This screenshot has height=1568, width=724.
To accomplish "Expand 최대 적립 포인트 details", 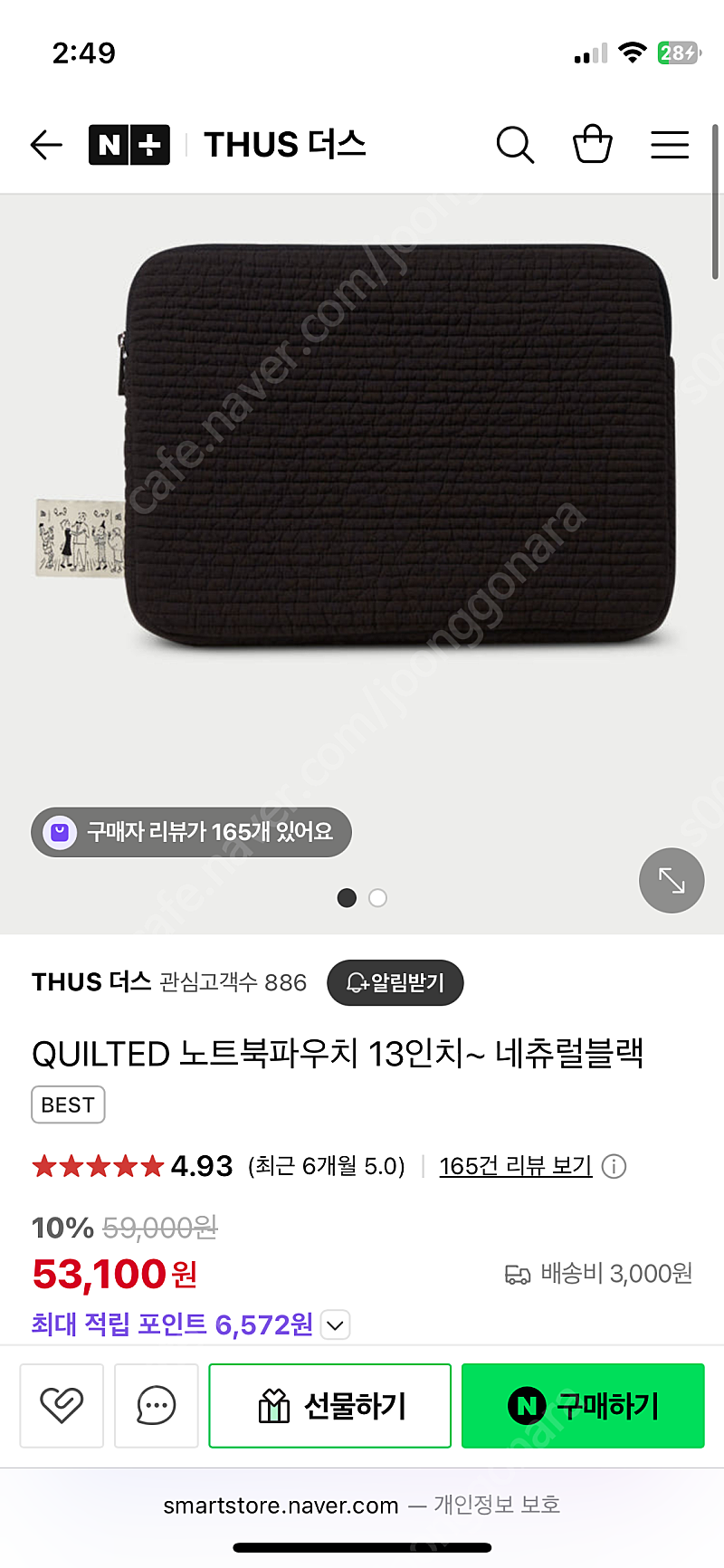I will 335,1325.
